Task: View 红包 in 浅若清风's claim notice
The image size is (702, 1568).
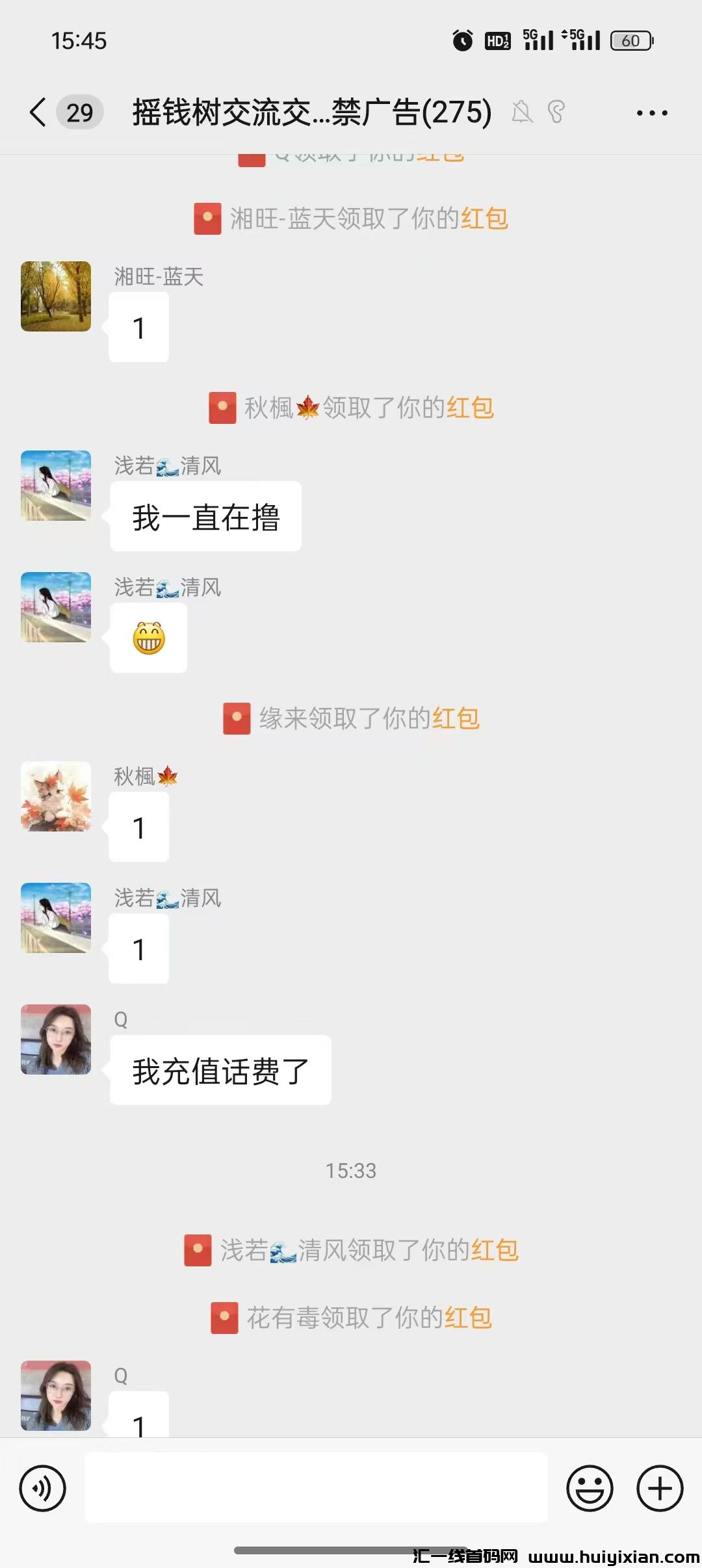Action: 495,1250
